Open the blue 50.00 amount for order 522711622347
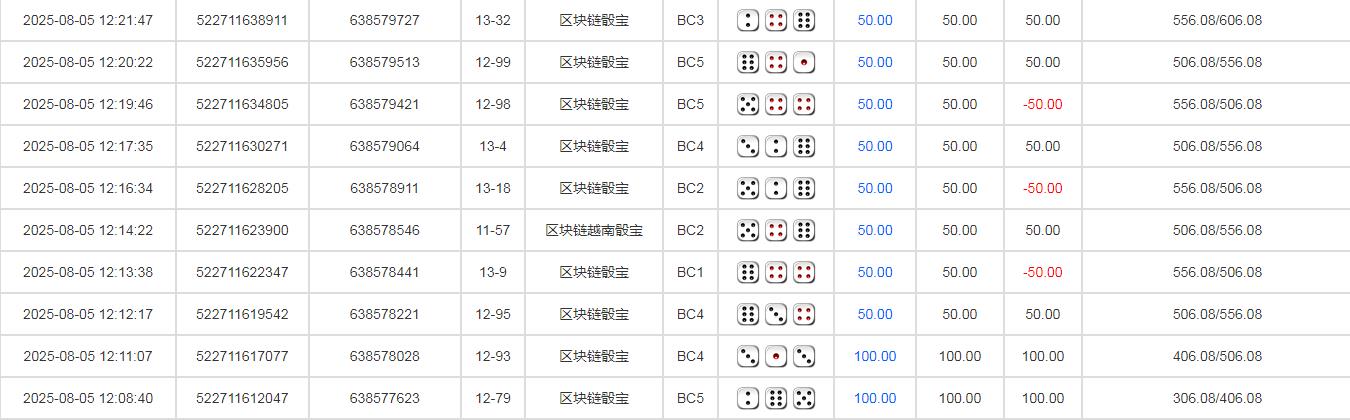This screenshot has width=1350, height=420. coord(874,272)
